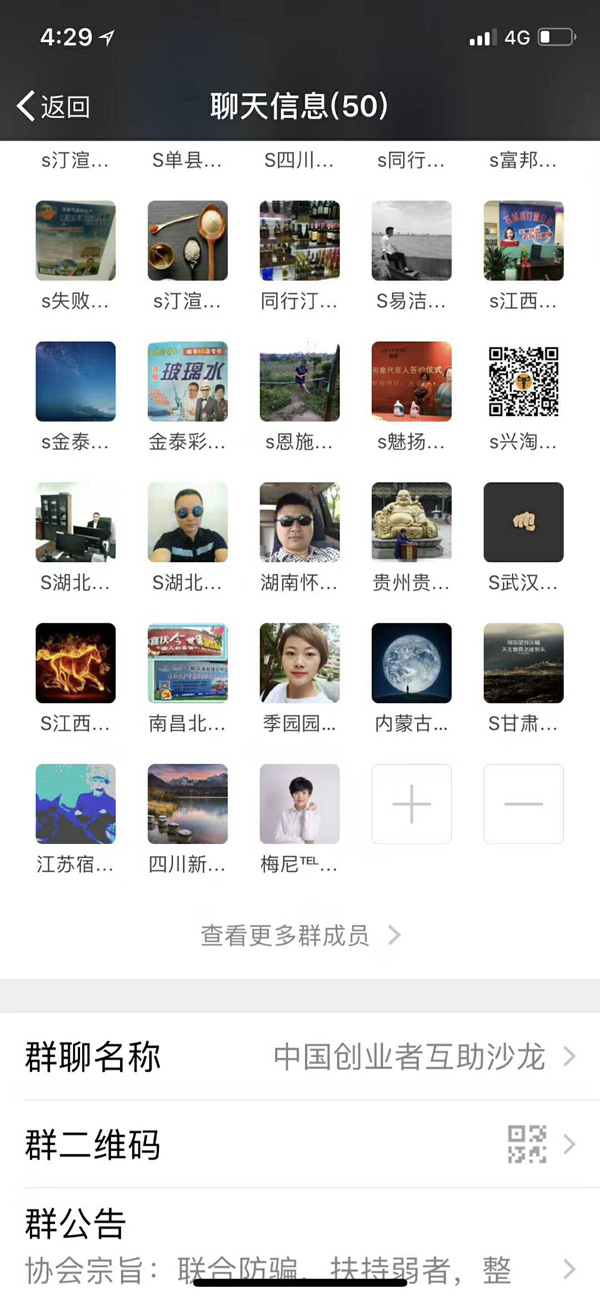
Task: View member s恩施 profile
Action: tap(299, 381)
